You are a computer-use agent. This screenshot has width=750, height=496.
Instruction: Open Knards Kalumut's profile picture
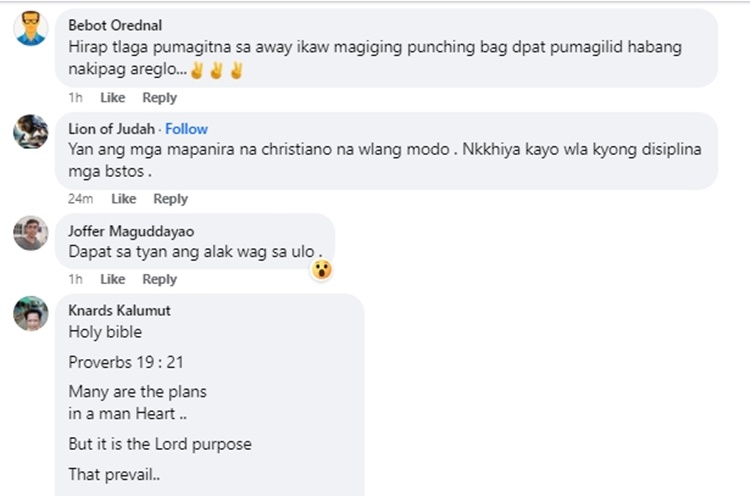point(31,313)
